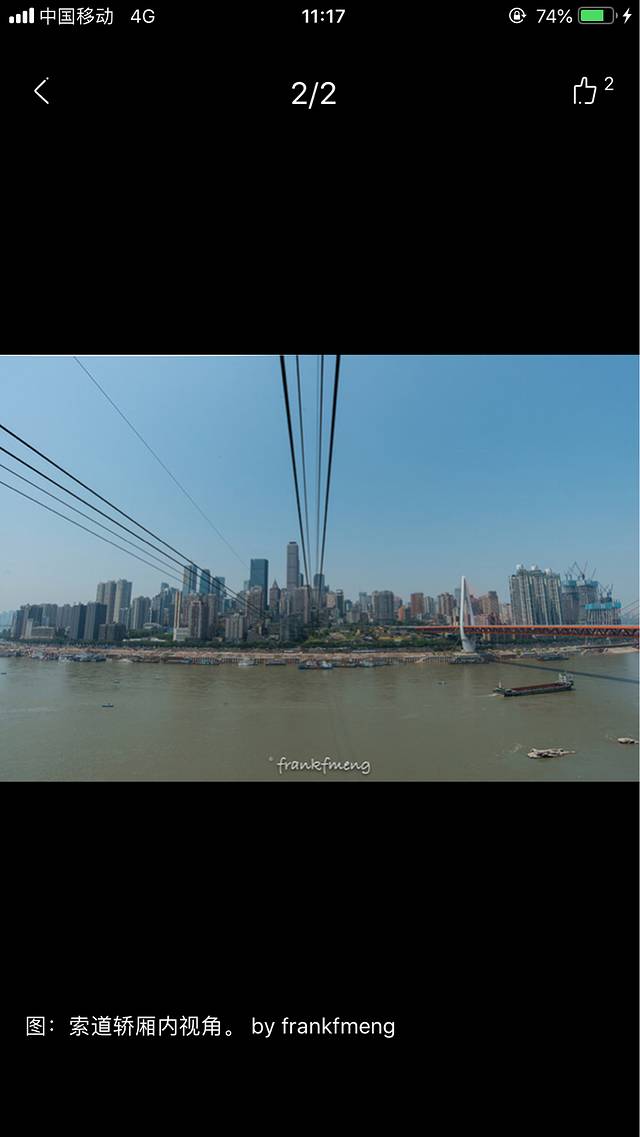Go back using the top-left arrow
The image size is (640, 1137).
pos(41,92)
